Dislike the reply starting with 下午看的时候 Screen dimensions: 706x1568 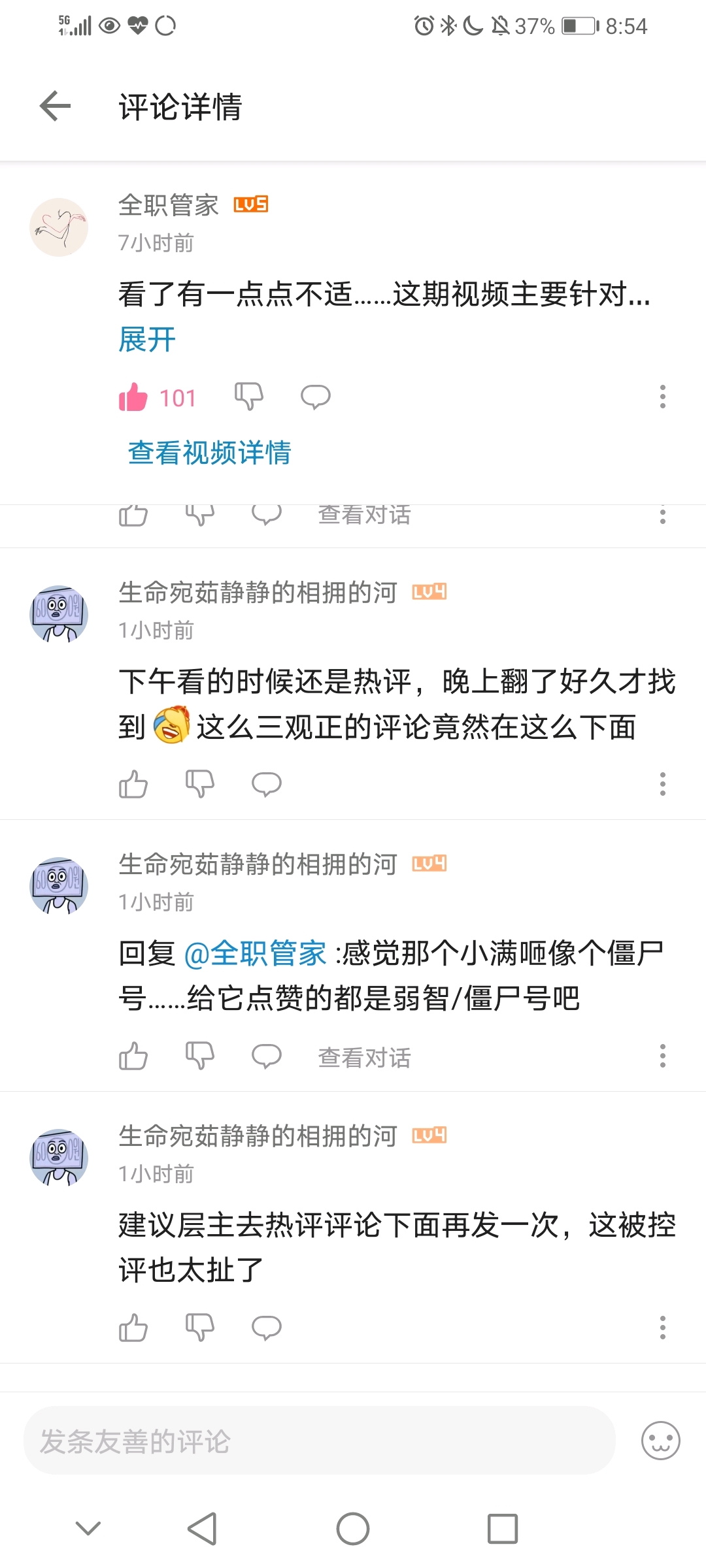tap(199, 784)
